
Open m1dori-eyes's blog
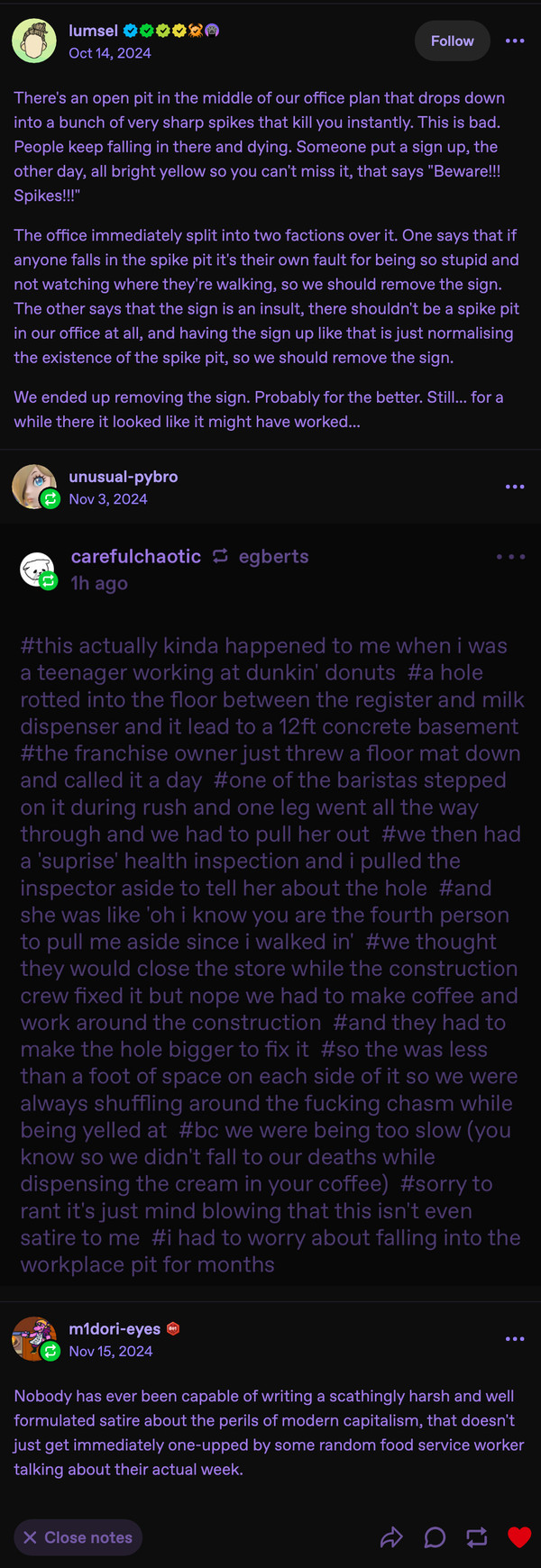click(115, 1329)
